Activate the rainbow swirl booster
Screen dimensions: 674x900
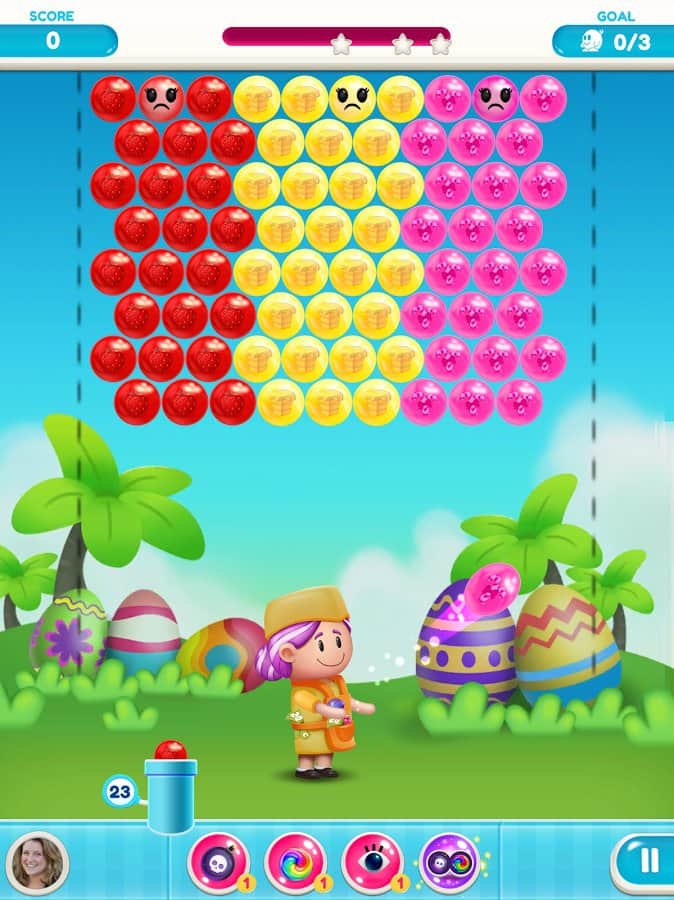[x=296, y=860]
